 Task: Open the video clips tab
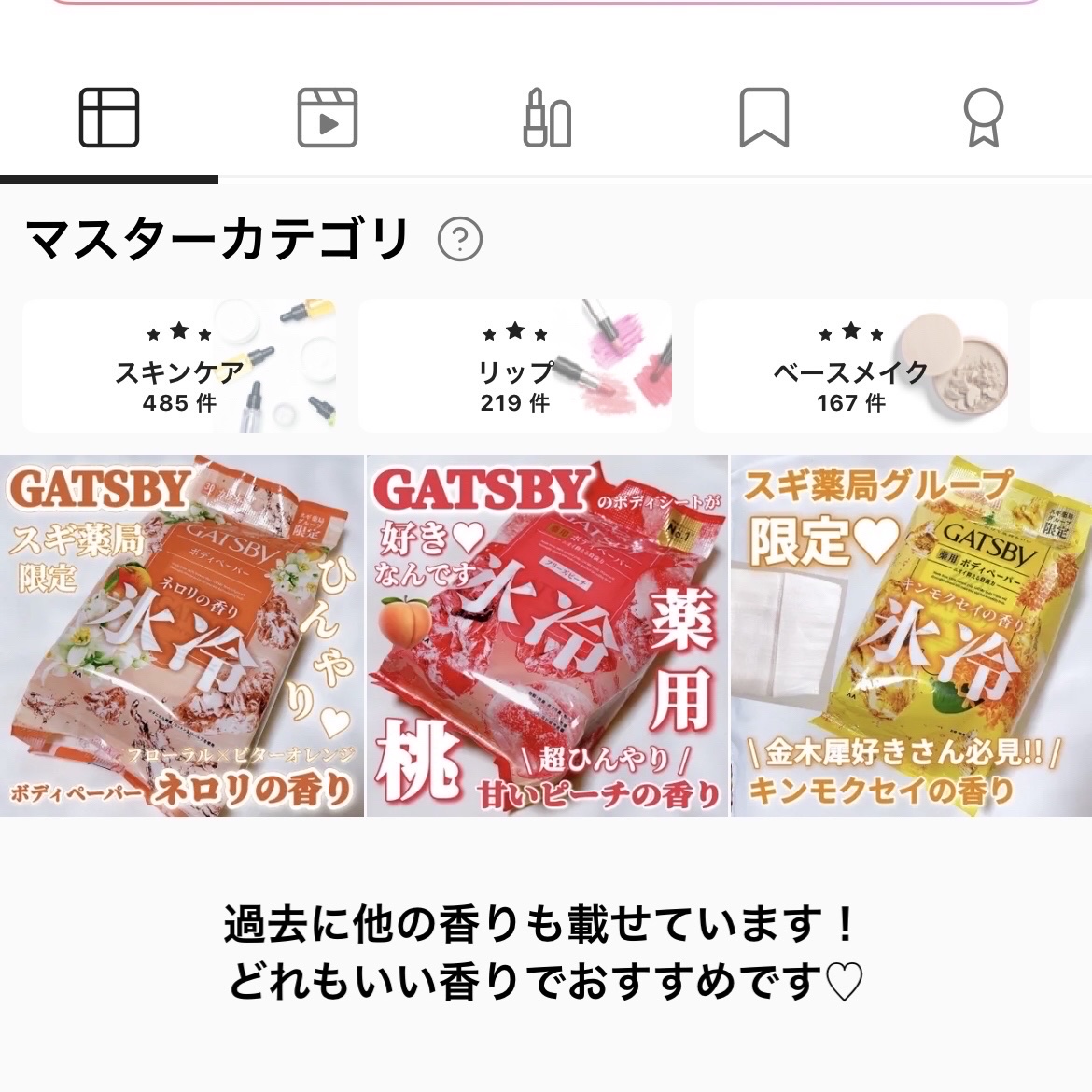[x=328, y=119]
